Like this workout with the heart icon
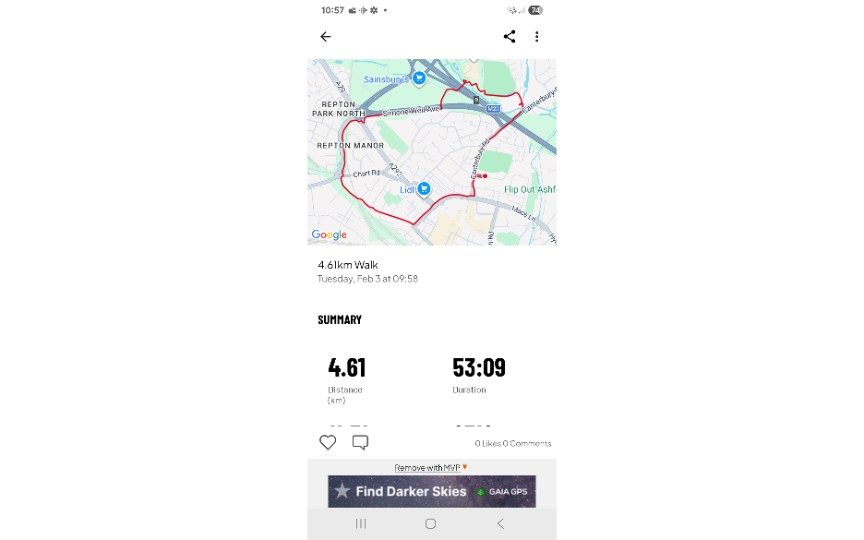Viewport: 864px width, 540px height. [x=328, y=442]
